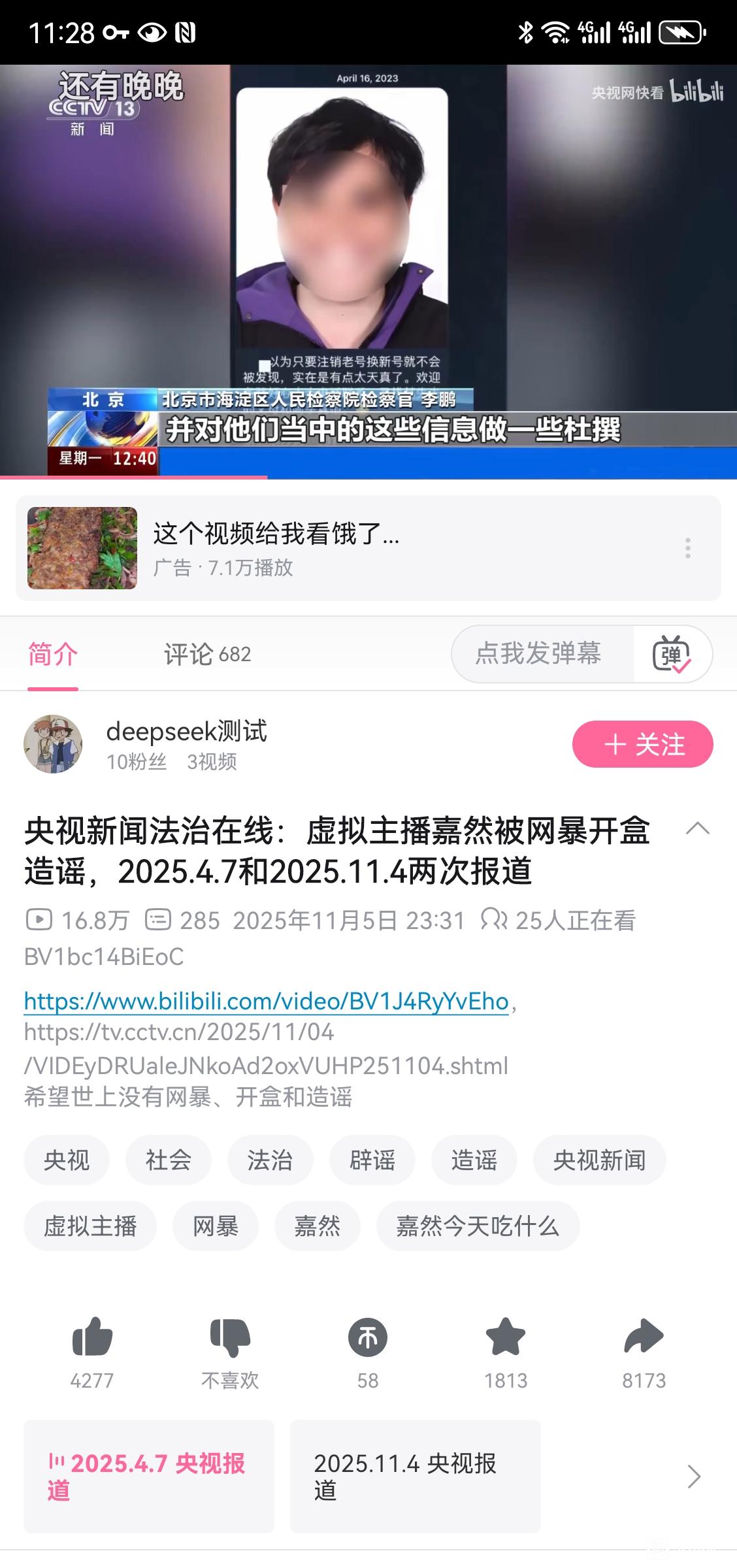Play the 2025.11.4 央视报道 episode
The width and height of the screenshot is (737, 1568).
tap(415, 1476)
